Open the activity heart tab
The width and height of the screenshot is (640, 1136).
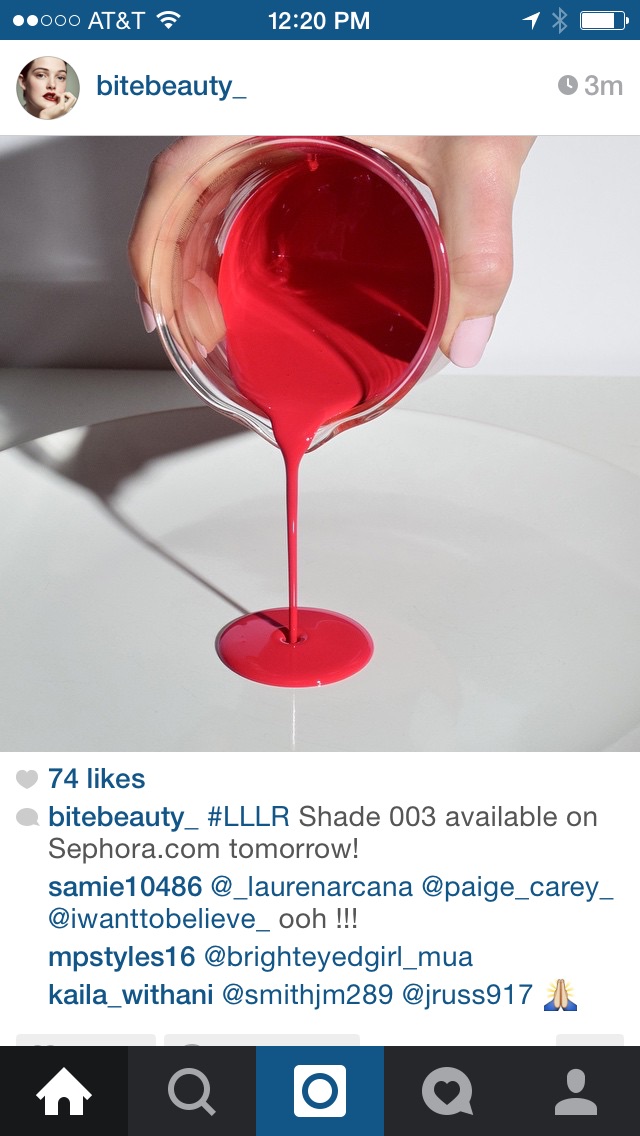coord(448,1091)
